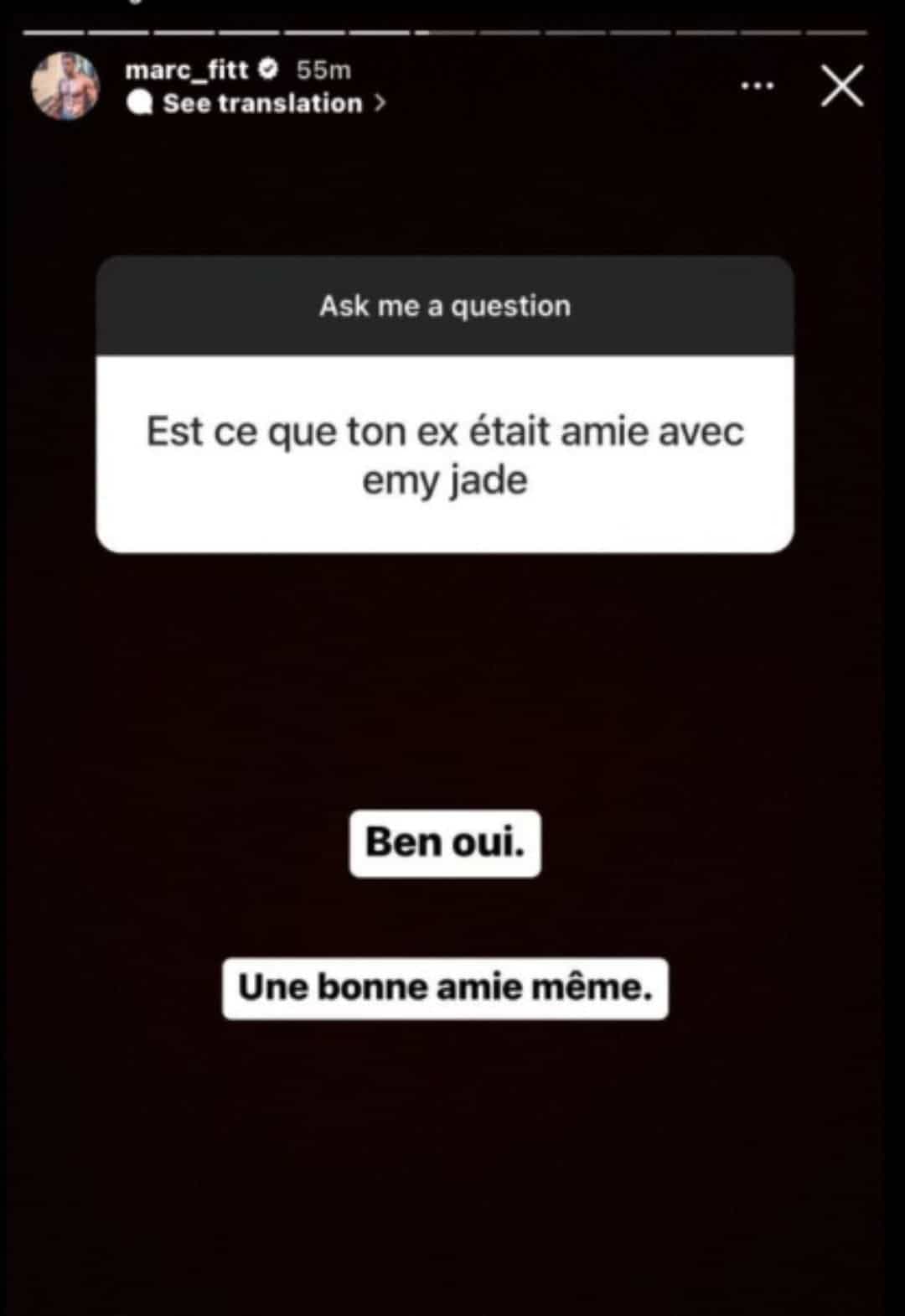Image resolution: width=905 pixels, height=1316 pixels.
Task: Open the marc_fitt username
Action: [186, 70]
